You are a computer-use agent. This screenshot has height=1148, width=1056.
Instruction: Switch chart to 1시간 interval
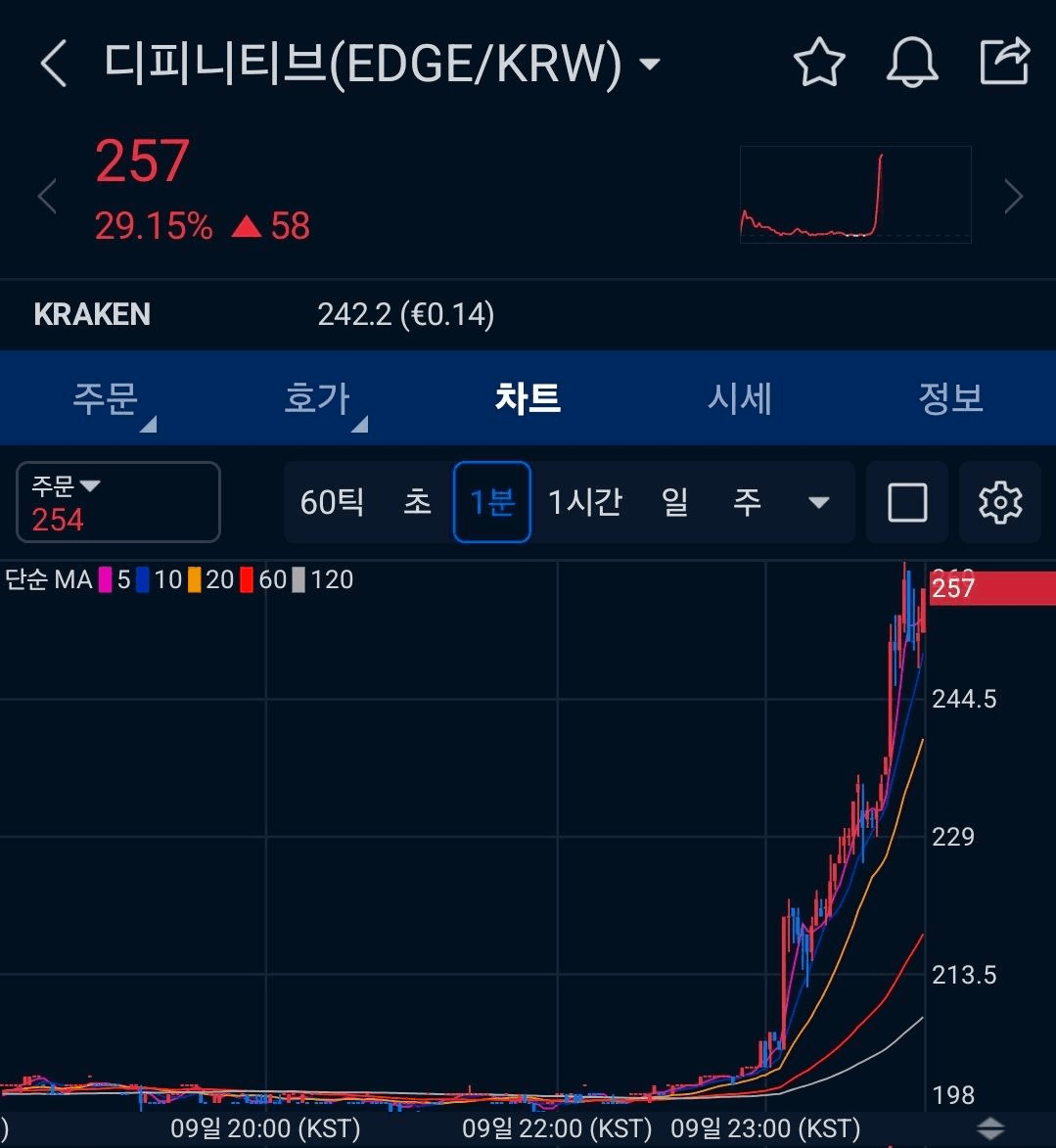click(x=584, y=502)
